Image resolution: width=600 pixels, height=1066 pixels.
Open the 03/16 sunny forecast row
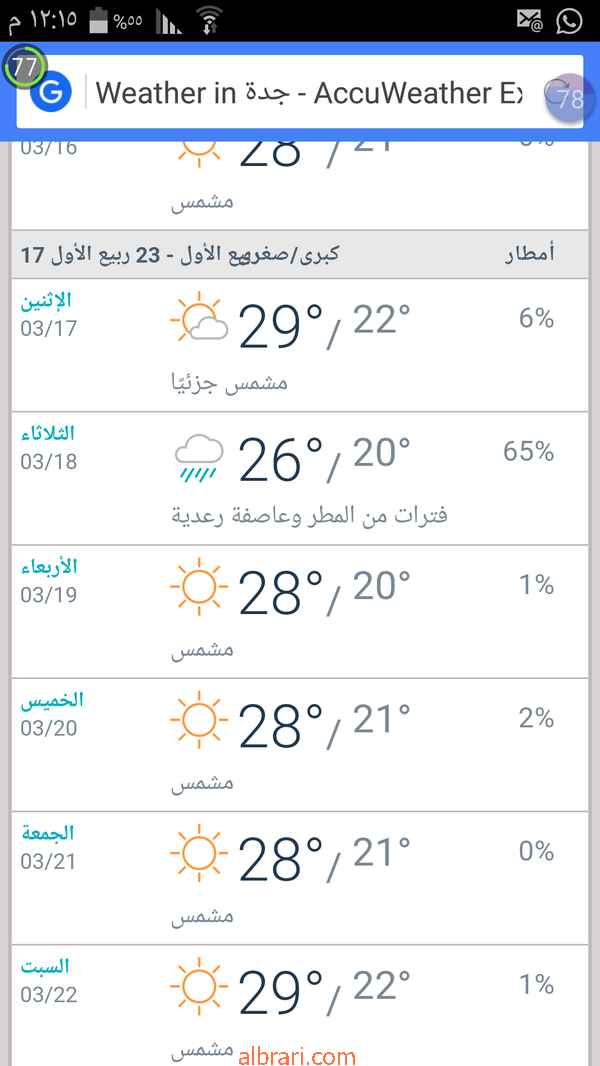click(x=300, y=185)
